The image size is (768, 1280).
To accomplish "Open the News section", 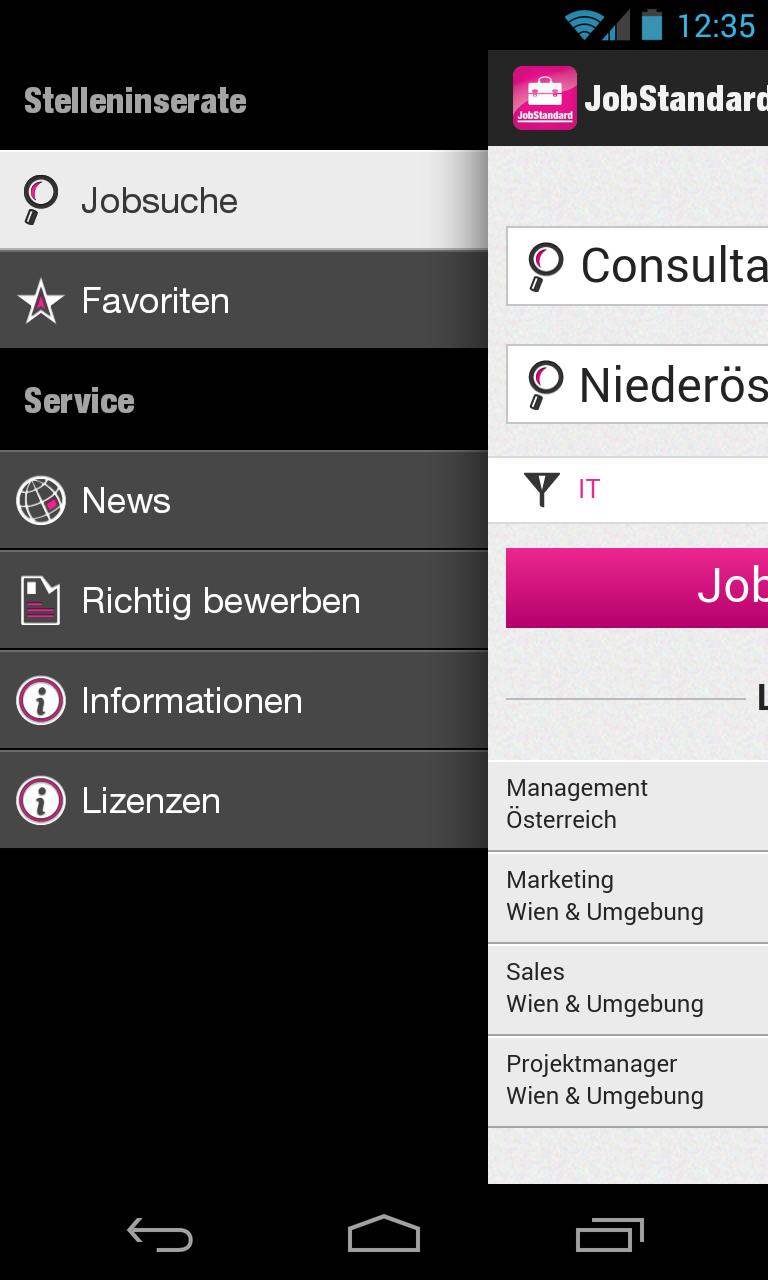I will pos(243,500).
